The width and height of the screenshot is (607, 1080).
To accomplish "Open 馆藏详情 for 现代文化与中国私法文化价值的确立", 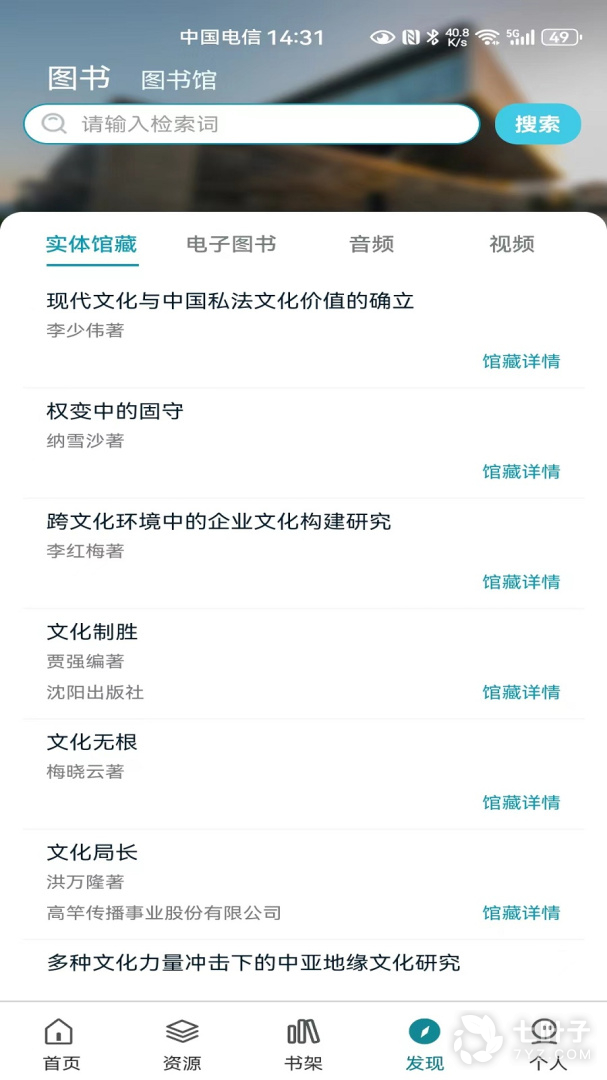I will (x=521, y=362).
